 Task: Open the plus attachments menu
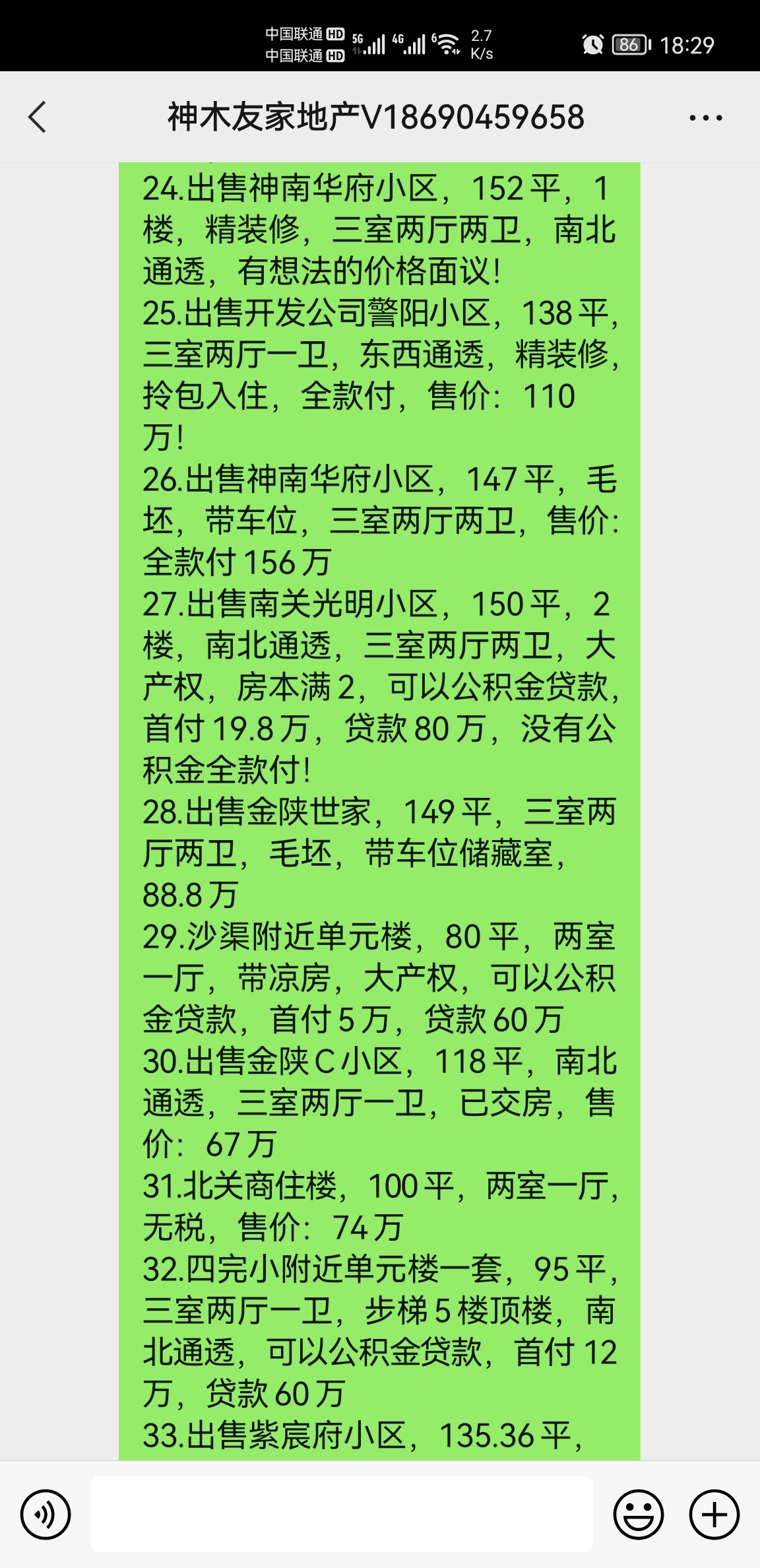(x=714, y=1514)
